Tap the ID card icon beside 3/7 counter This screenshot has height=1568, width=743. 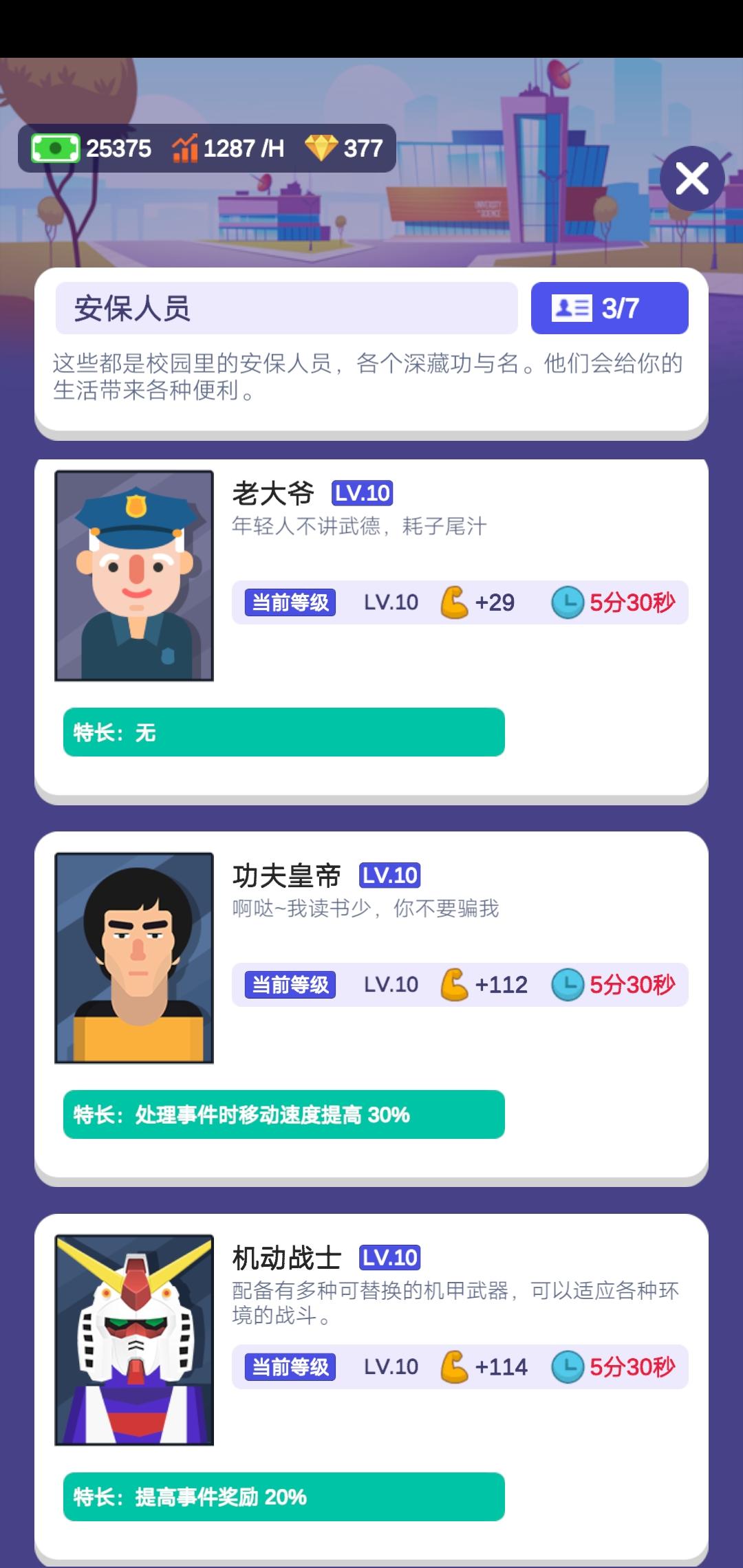(x=573, y=308)
